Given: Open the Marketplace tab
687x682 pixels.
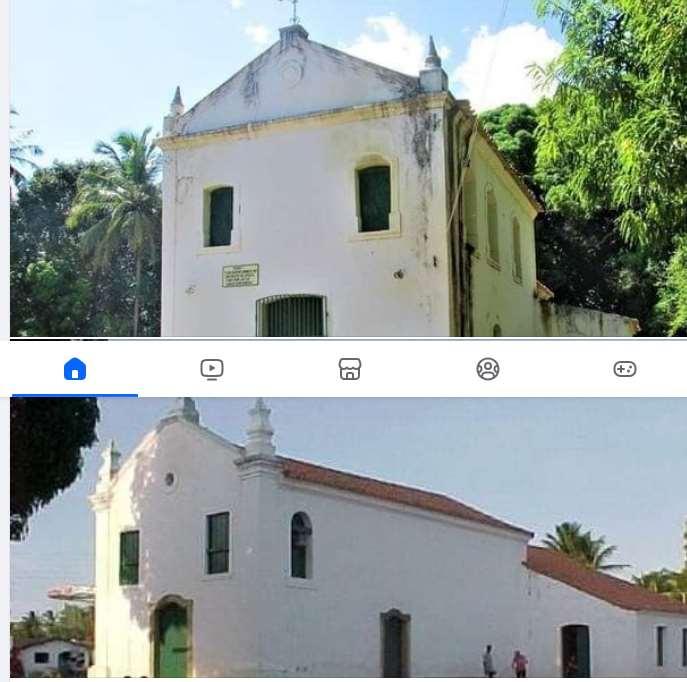Looking at the screenshot, I should click(350, 369).
